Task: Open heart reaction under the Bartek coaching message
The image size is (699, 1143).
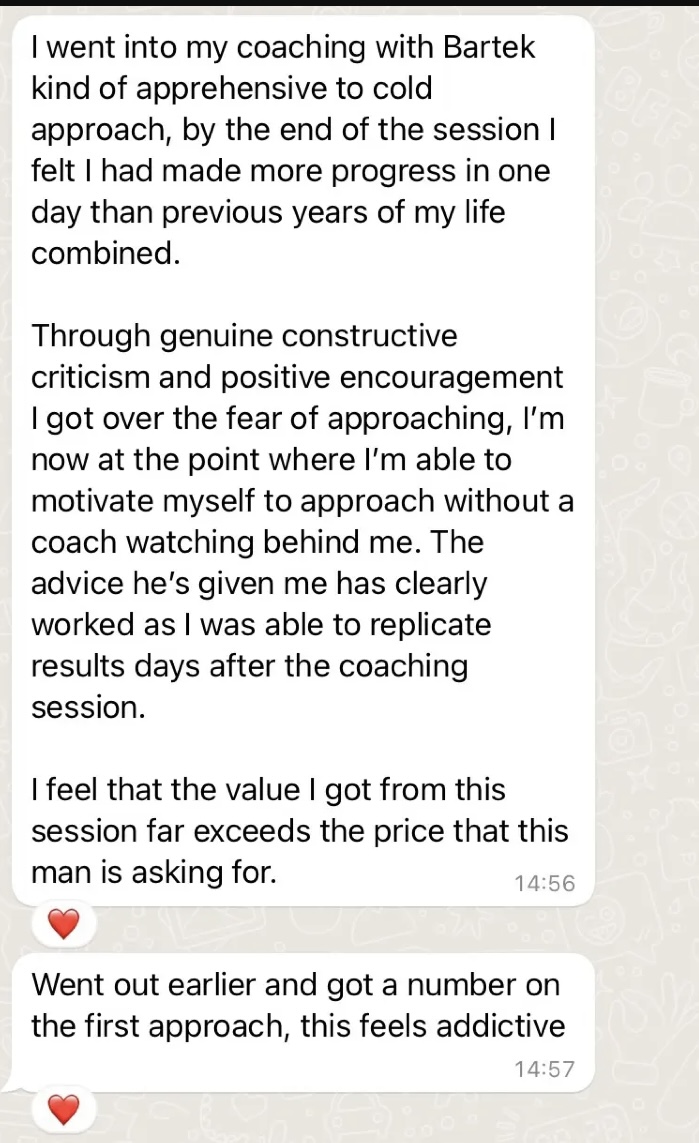Action: 63,924
